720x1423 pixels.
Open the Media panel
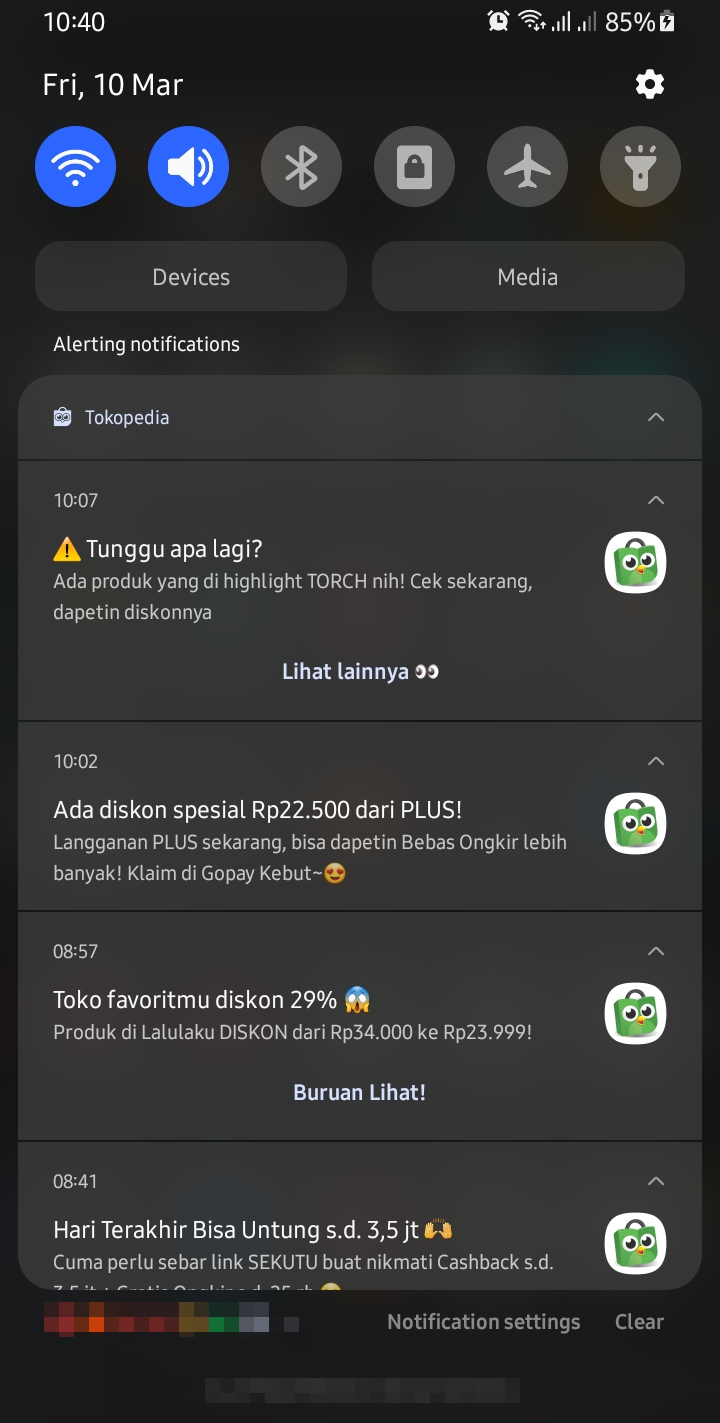[x=528, y=276]
